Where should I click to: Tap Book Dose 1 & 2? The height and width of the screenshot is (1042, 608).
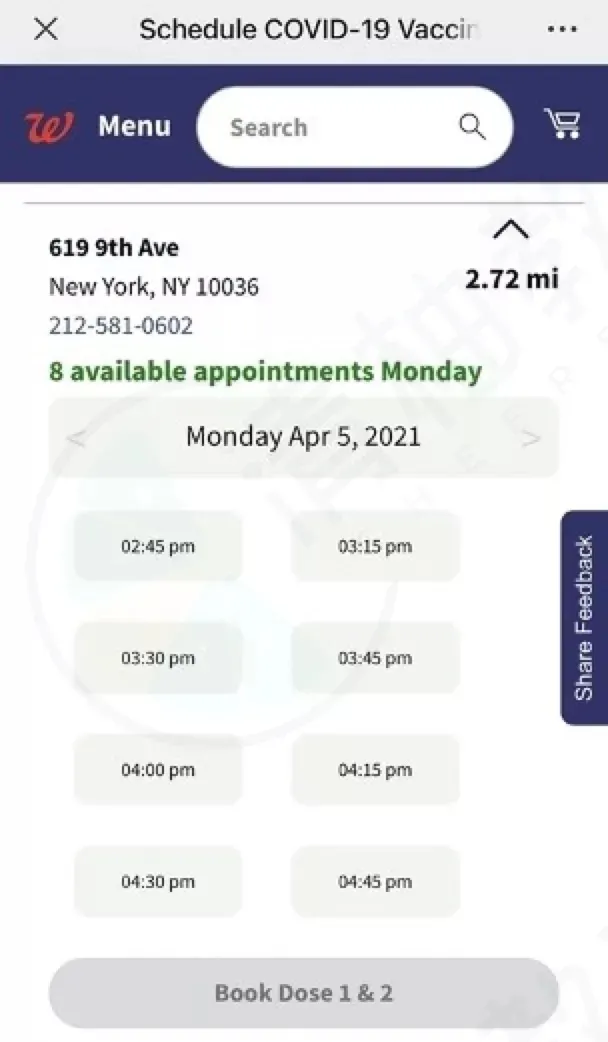[303, 993]
